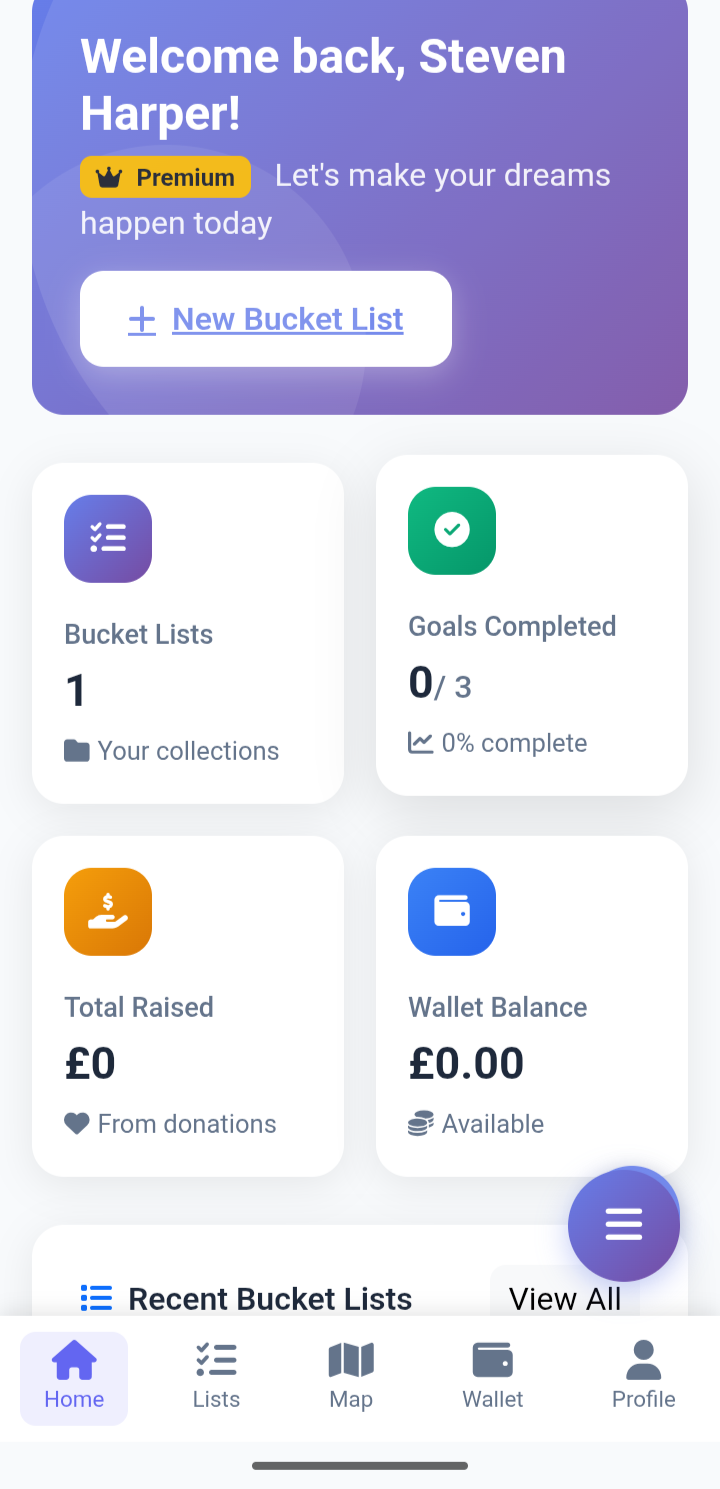The height and width of the screenshot is (1489, 720).
Task: Select the Bucket Lists checklist icon
Action: 107,538
